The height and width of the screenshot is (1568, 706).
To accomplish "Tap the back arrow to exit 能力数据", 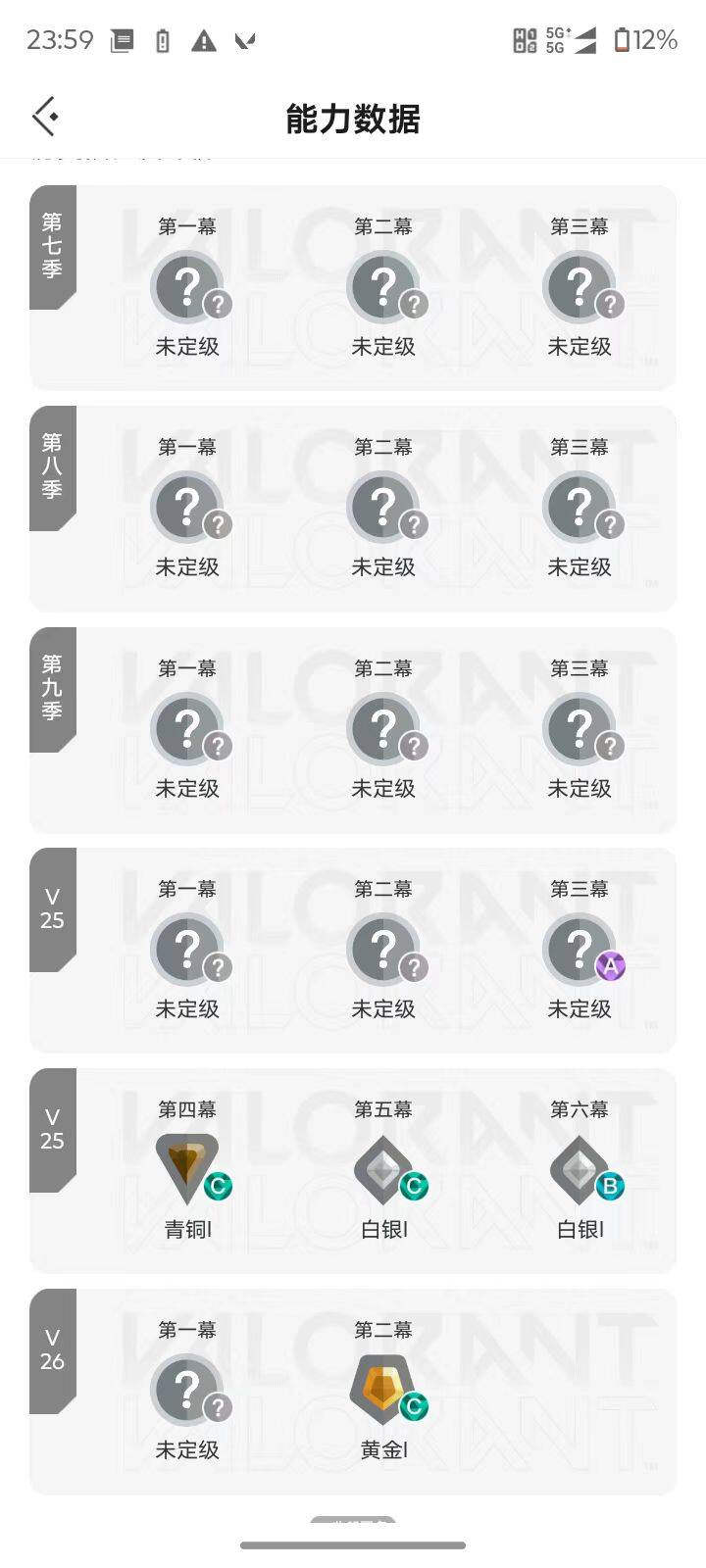I will (44, 115).
